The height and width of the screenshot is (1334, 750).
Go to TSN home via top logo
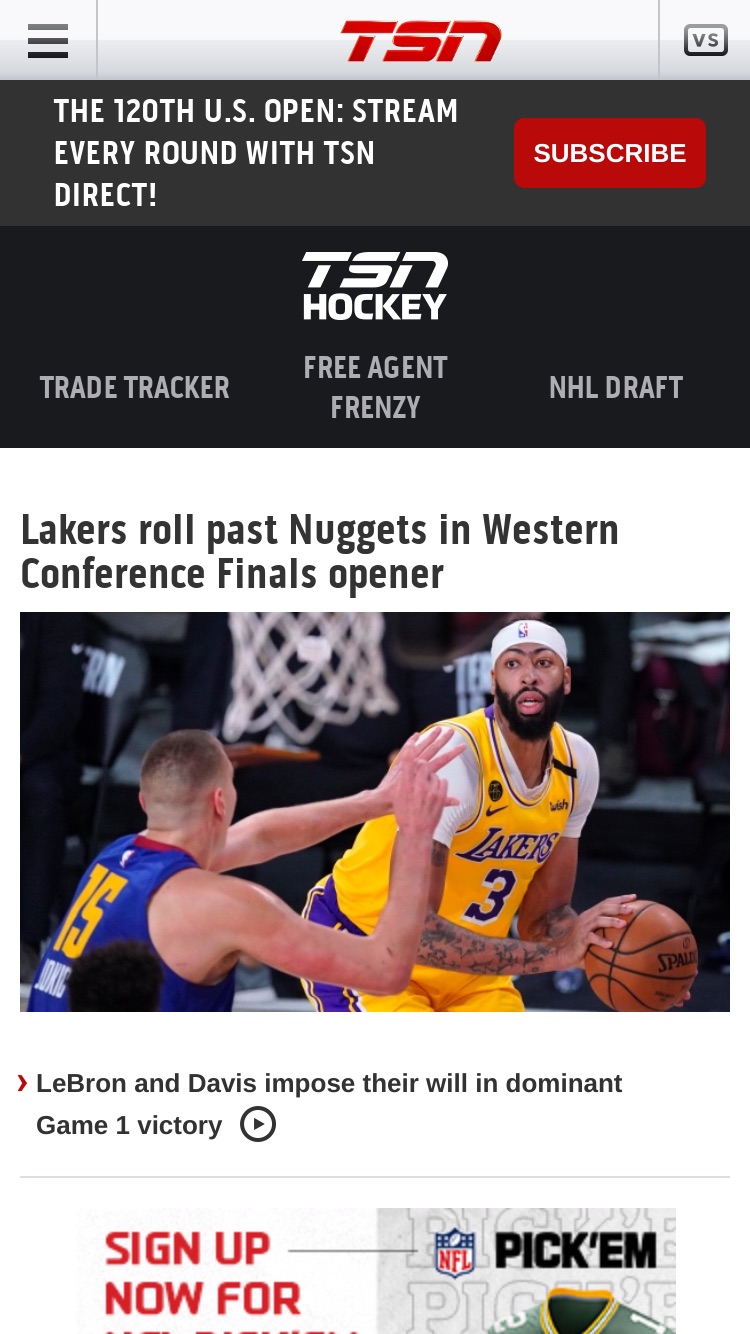pyautogui.click(x=421, y=41)
